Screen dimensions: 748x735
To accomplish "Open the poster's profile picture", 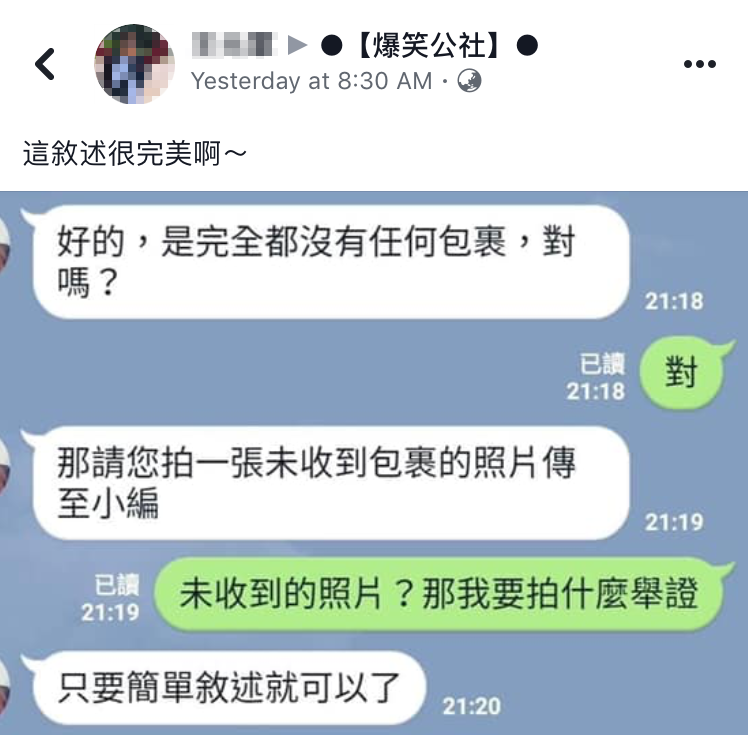I will tap(133, 64).
